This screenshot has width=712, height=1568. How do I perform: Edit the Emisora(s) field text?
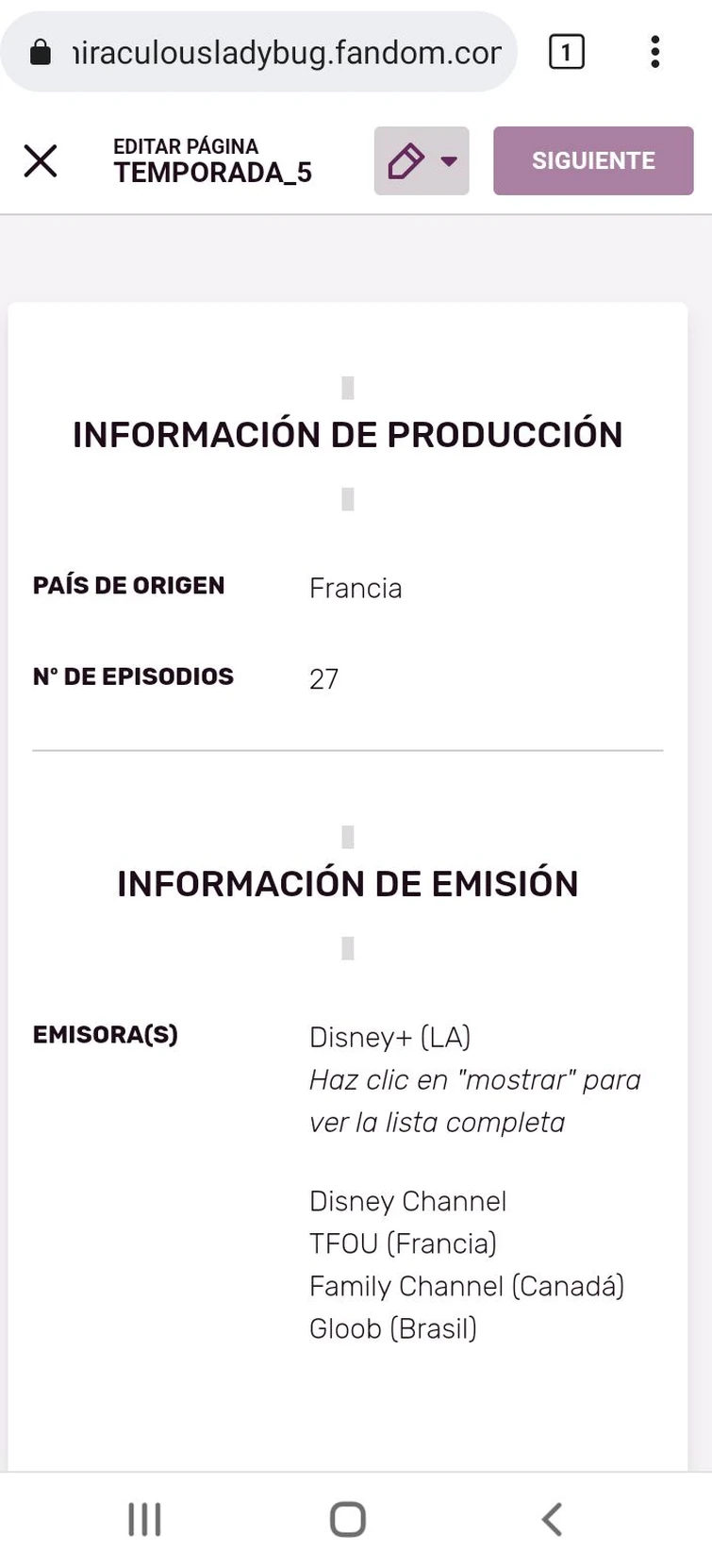tap(389, 1037)
